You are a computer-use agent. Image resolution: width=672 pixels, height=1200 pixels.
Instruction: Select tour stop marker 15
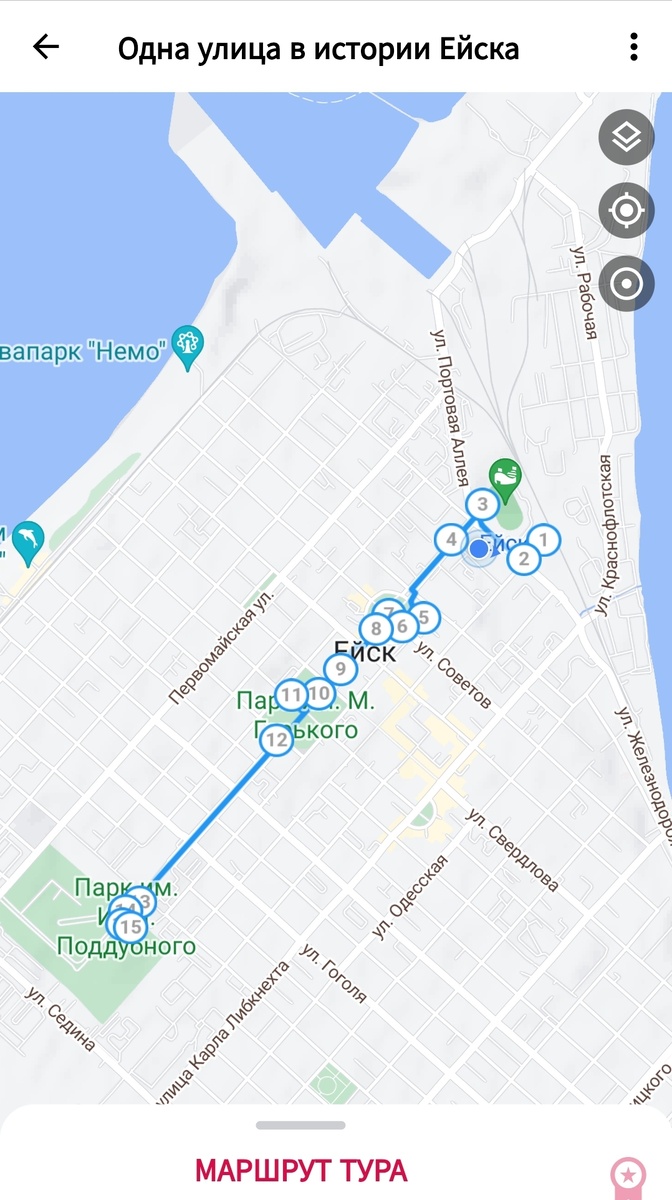coord(129,927)
